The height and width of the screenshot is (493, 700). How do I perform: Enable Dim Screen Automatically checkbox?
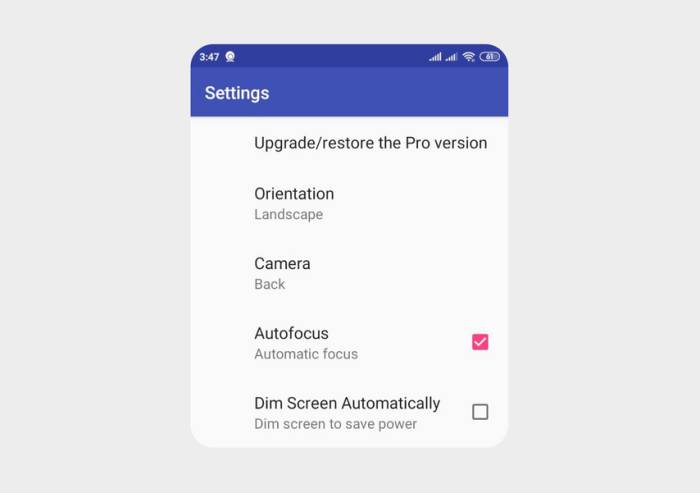coord(480,412)
